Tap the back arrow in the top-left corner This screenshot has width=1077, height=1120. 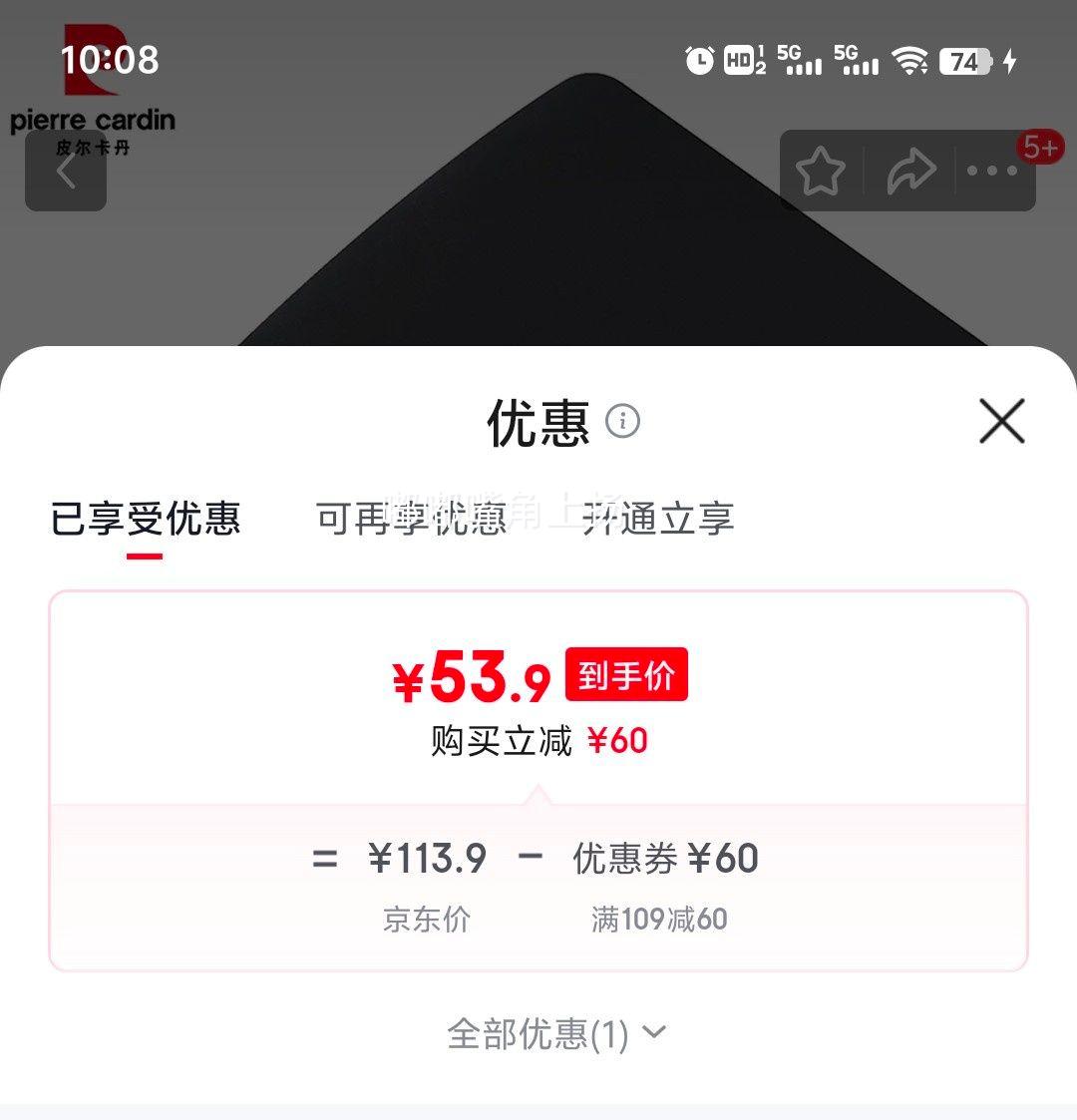(66, 171)
